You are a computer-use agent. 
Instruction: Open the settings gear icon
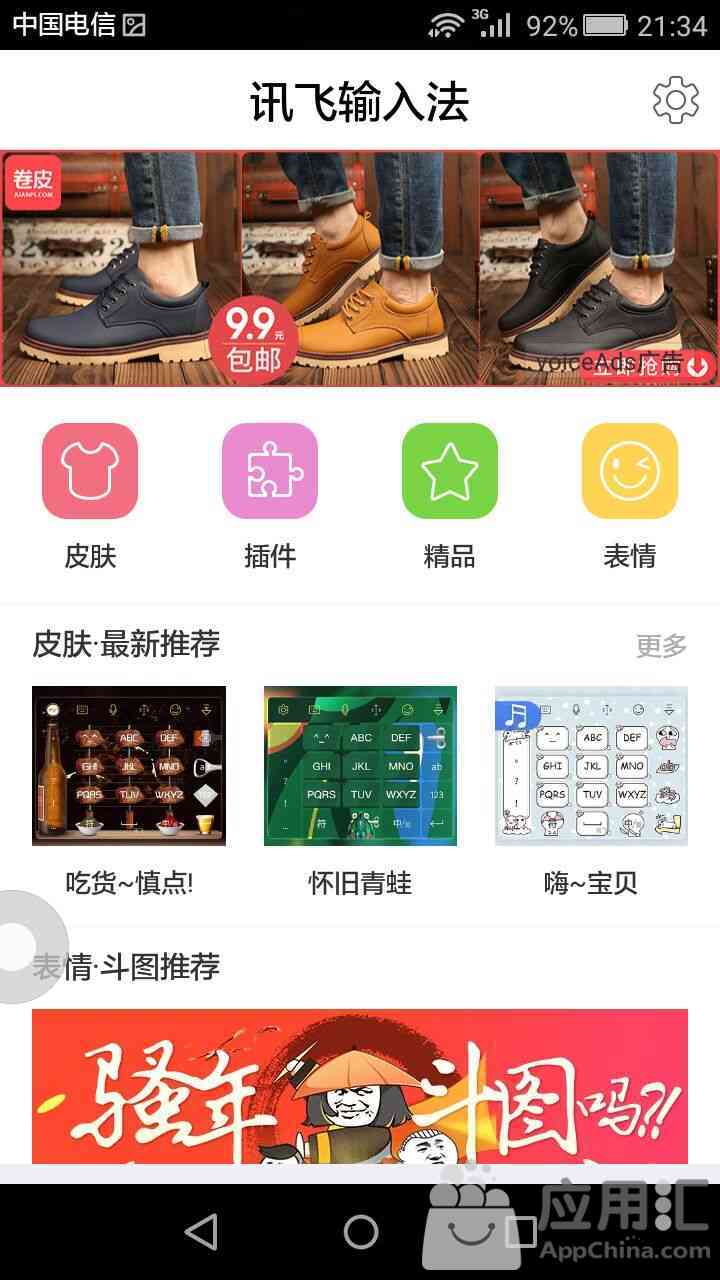675,100
